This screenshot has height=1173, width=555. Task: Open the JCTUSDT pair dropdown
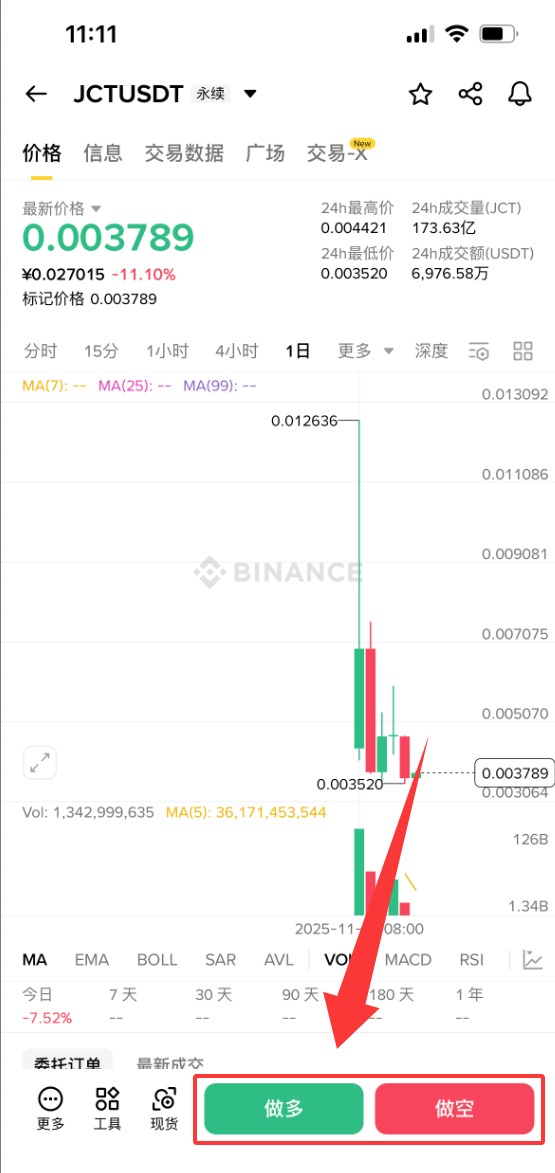click(251, 94)
